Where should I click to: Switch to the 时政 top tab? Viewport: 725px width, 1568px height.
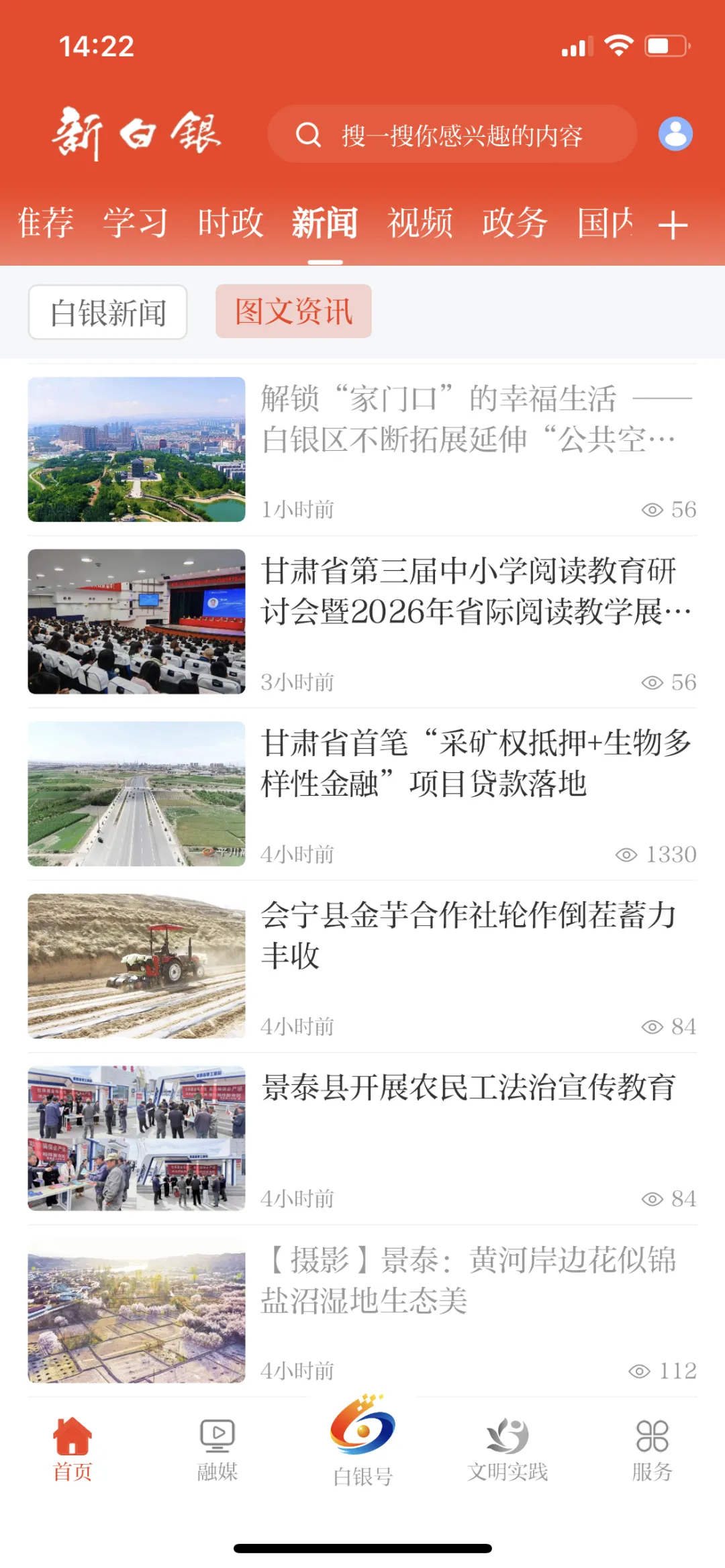click(x=230, y=223)
